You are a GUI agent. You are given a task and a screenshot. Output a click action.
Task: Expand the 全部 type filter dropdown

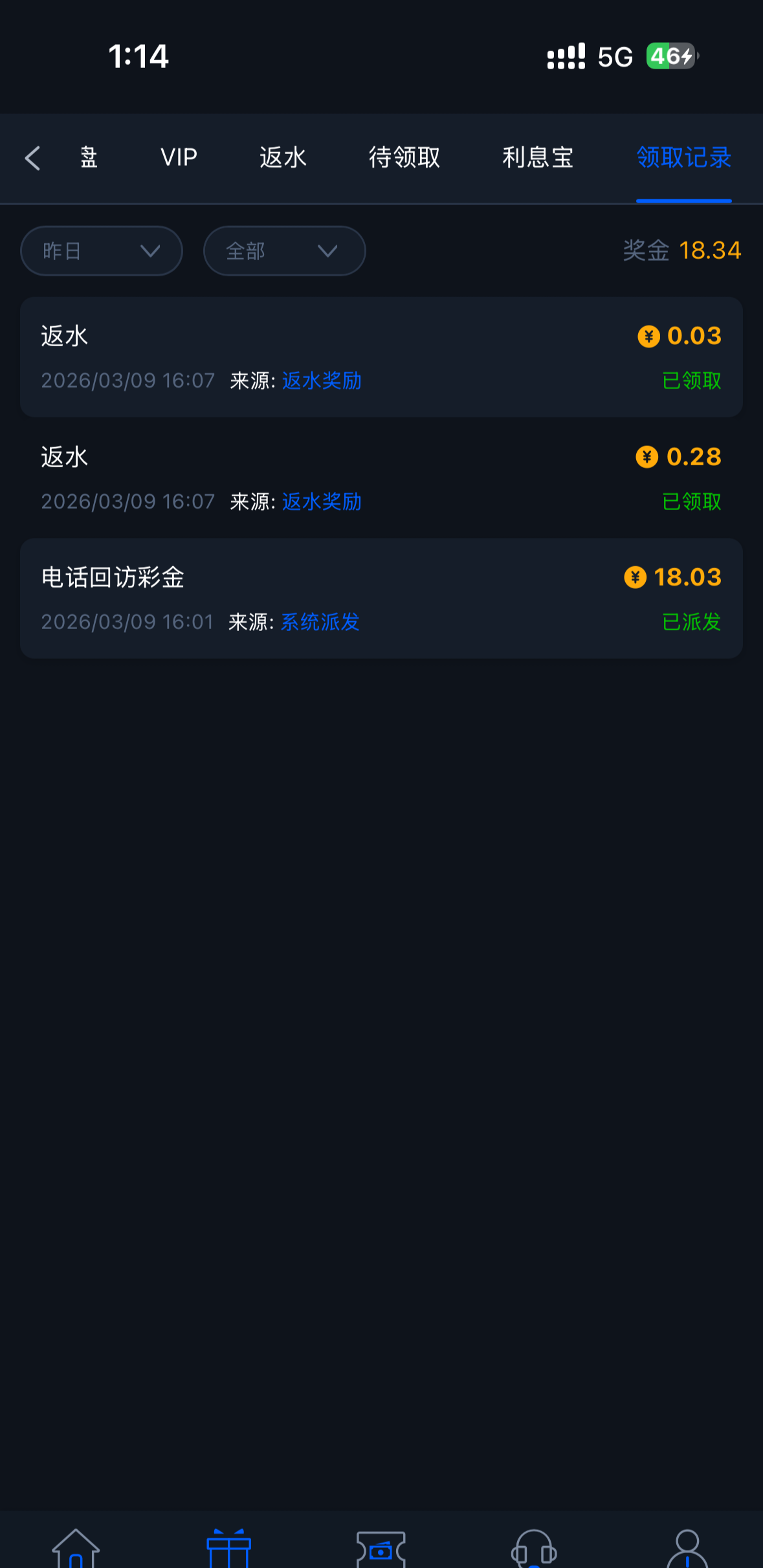coord(284,251)
